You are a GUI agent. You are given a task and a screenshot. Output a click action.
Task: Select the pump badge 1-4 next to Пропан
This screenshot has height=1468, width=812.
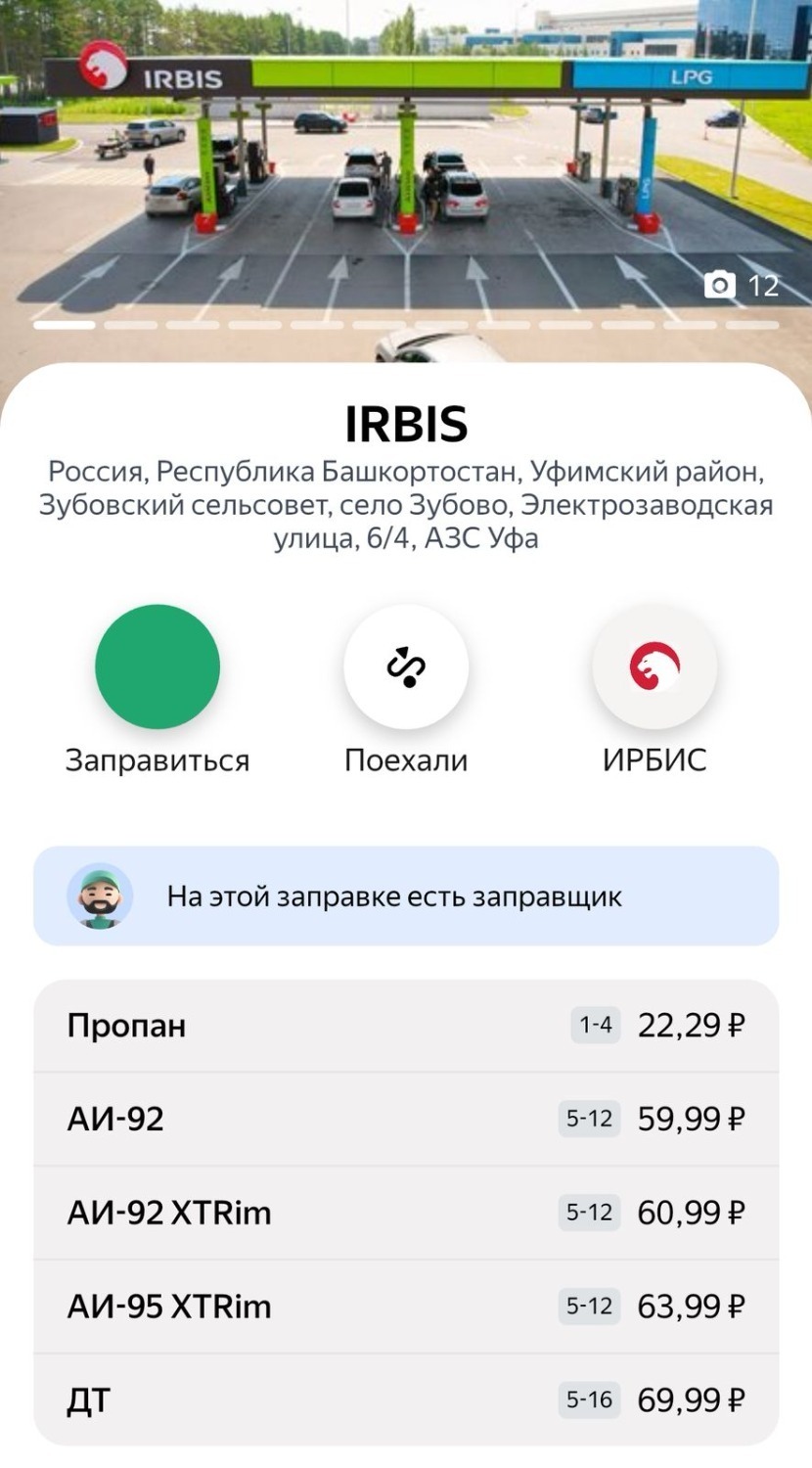pyautogui.click(x=594, y=1025)
